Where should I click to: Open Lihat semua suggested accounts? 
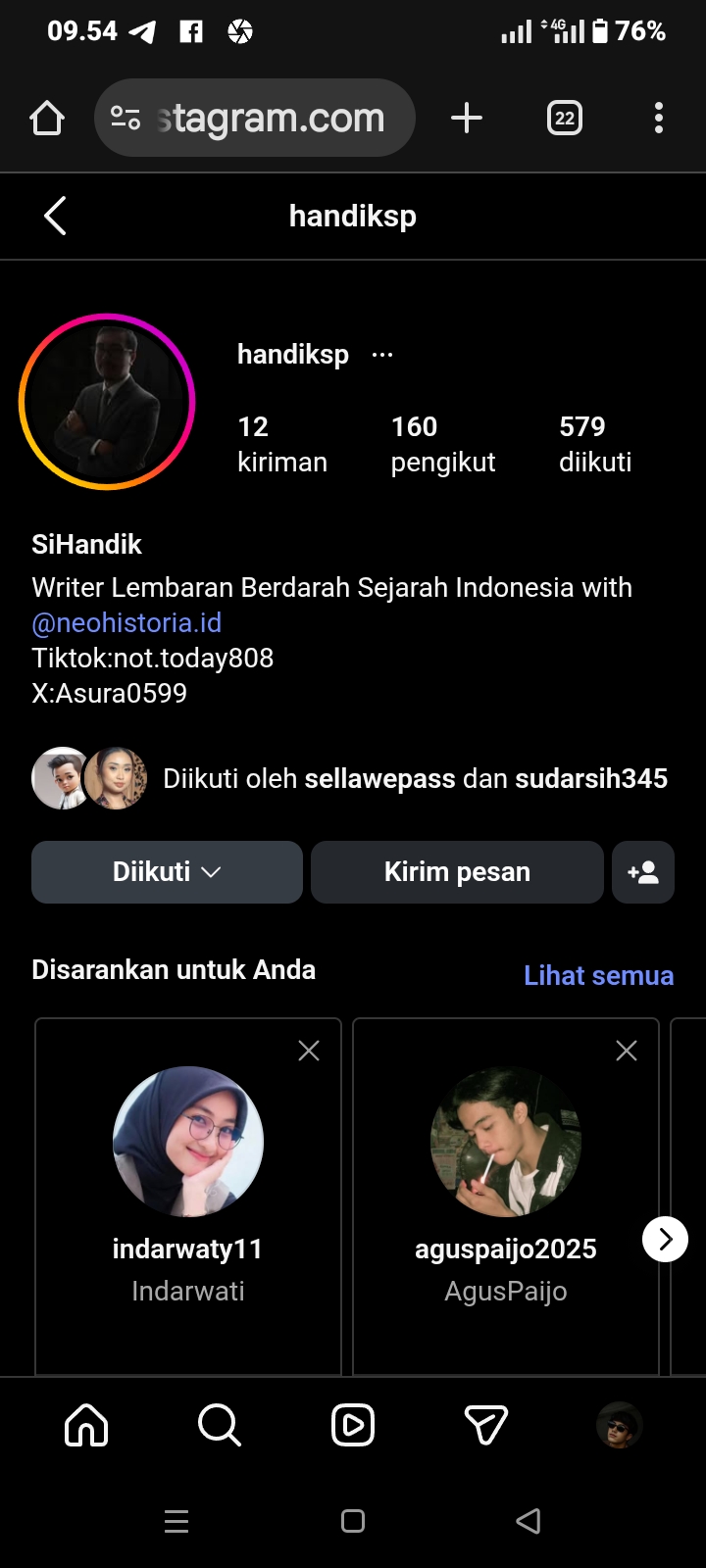[598, 976]
